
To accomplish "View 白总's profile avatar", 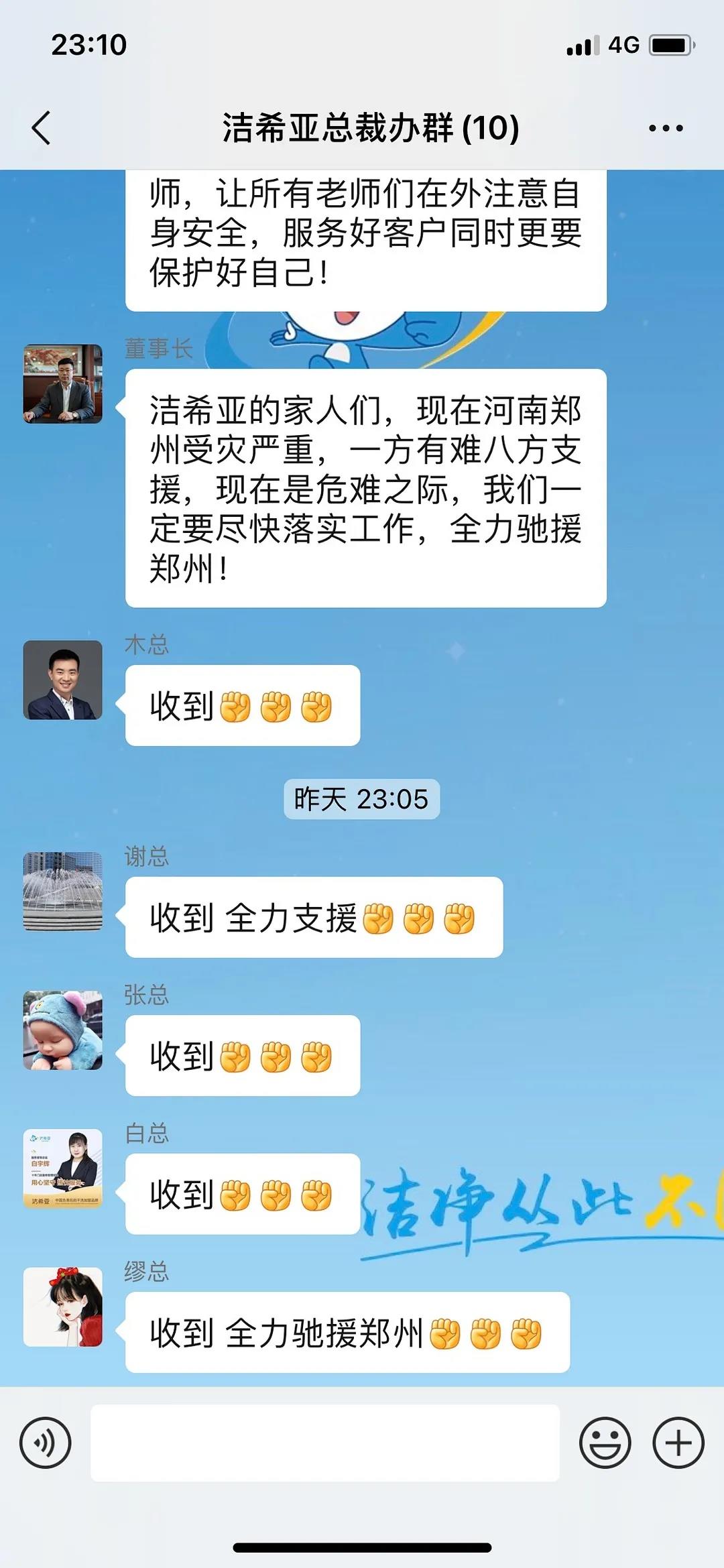I will [x=63, y=1168].
